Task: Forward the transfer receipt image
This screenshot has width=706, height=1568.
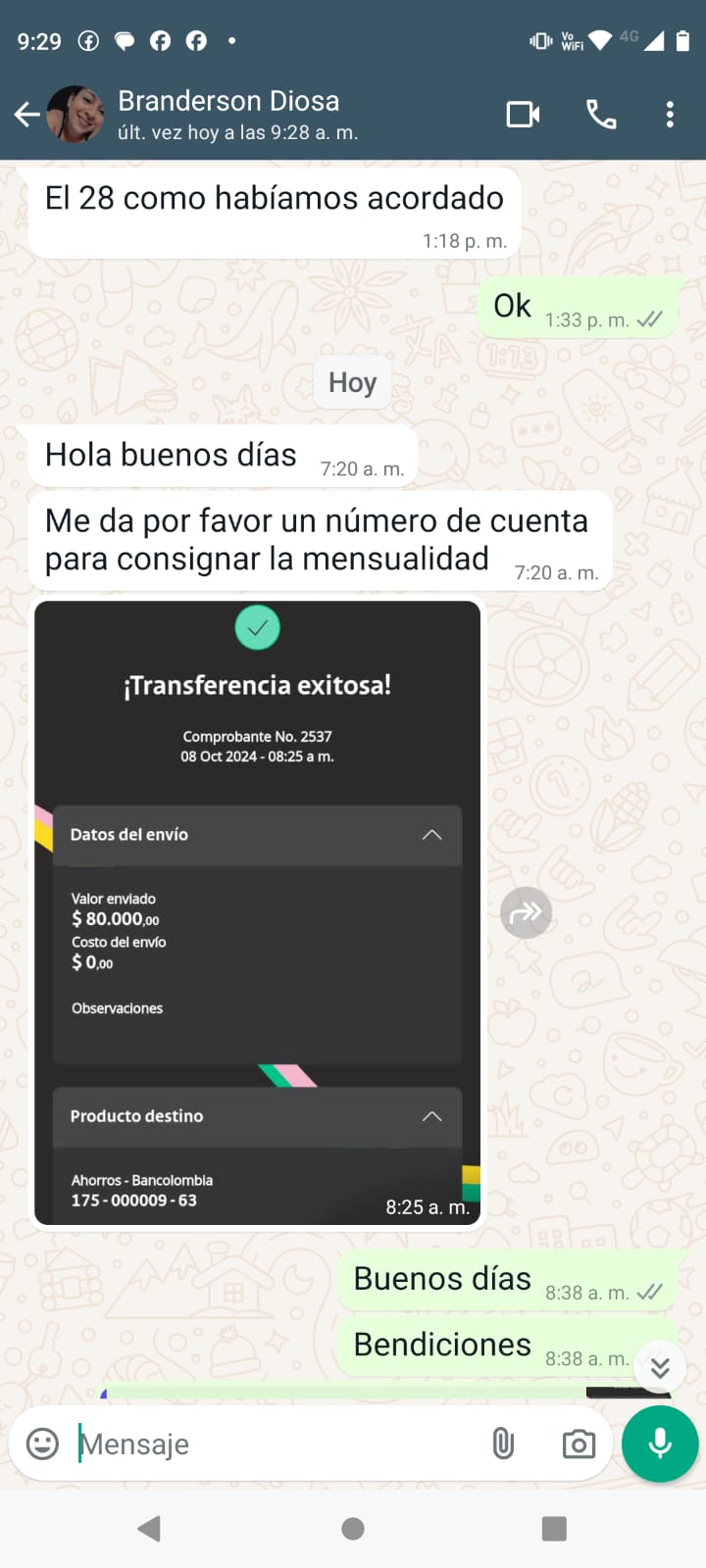Action: (527, 913)
